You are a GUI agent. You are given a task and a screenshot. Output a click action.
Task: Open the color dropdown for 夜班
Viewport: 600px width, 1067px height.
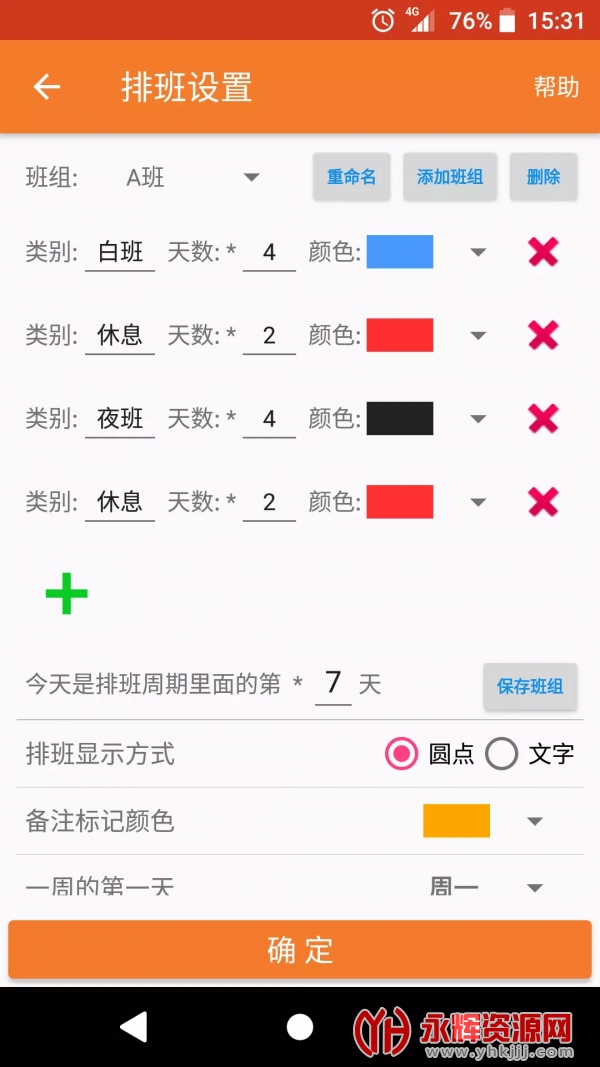[x=478, y=419]
